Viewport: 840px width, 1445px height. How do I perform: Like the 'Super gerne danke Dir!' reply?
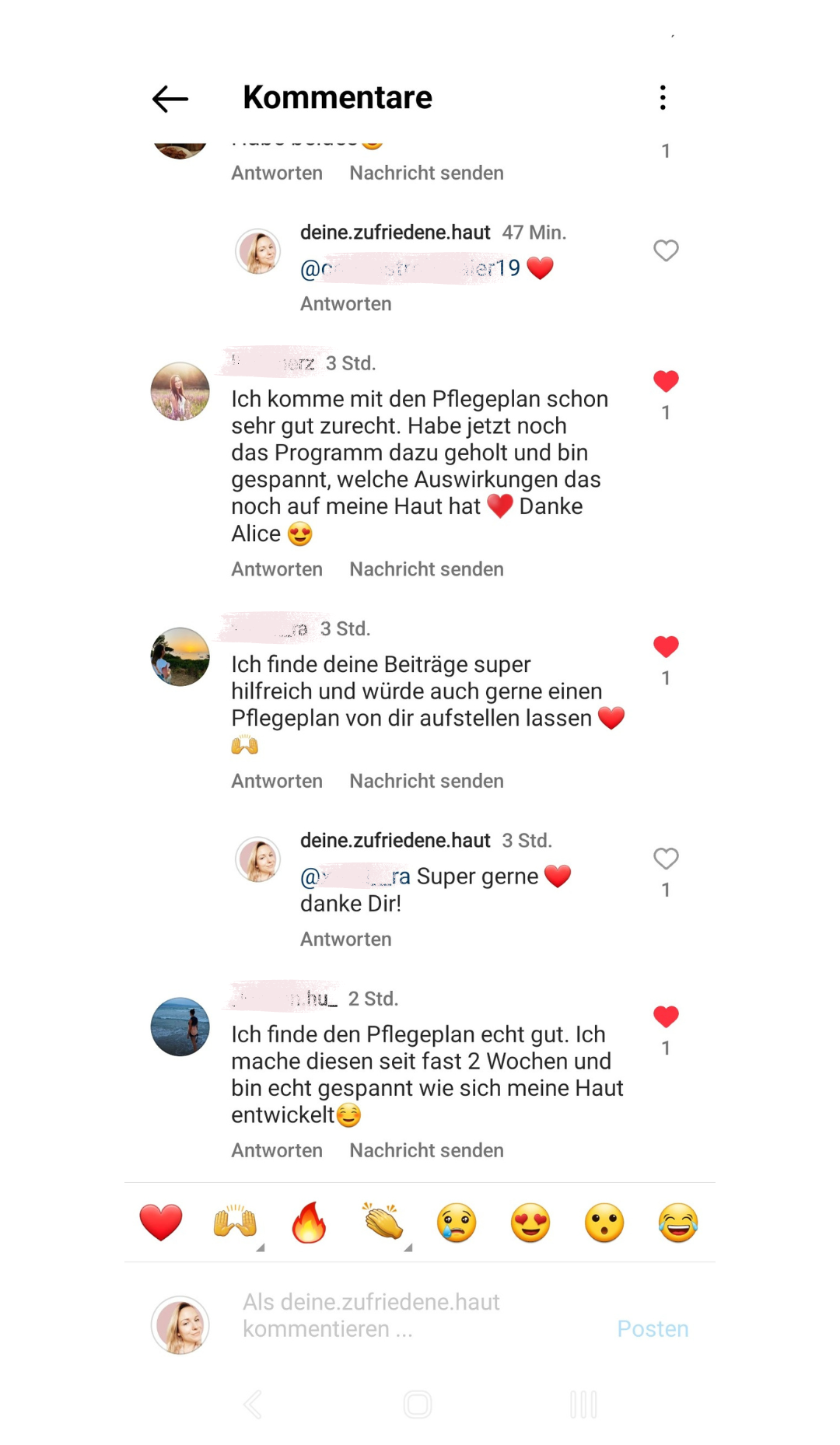tap(666, 859)
